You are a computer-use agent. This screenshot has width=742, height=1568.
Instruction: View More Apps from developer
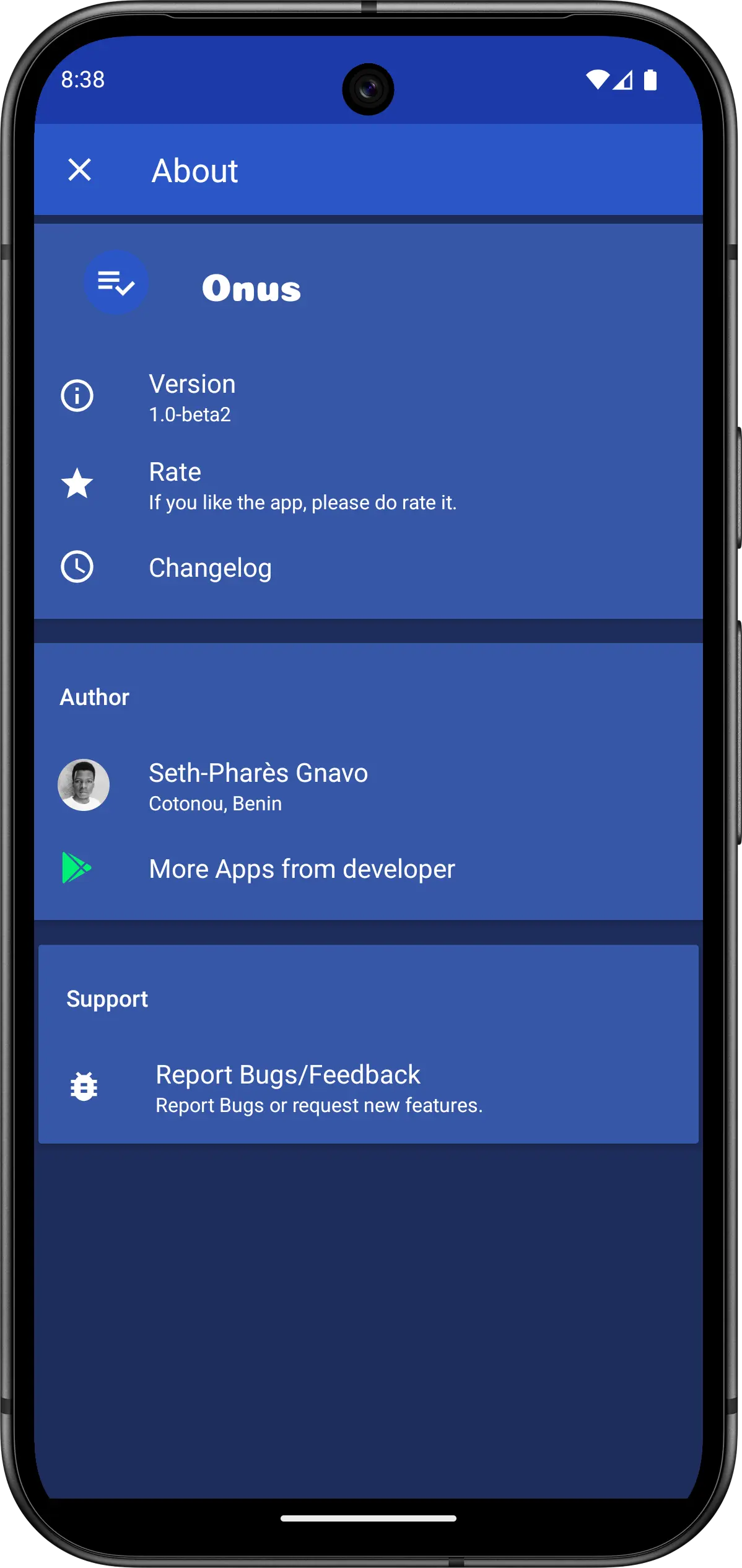click(x=369, y=869)
